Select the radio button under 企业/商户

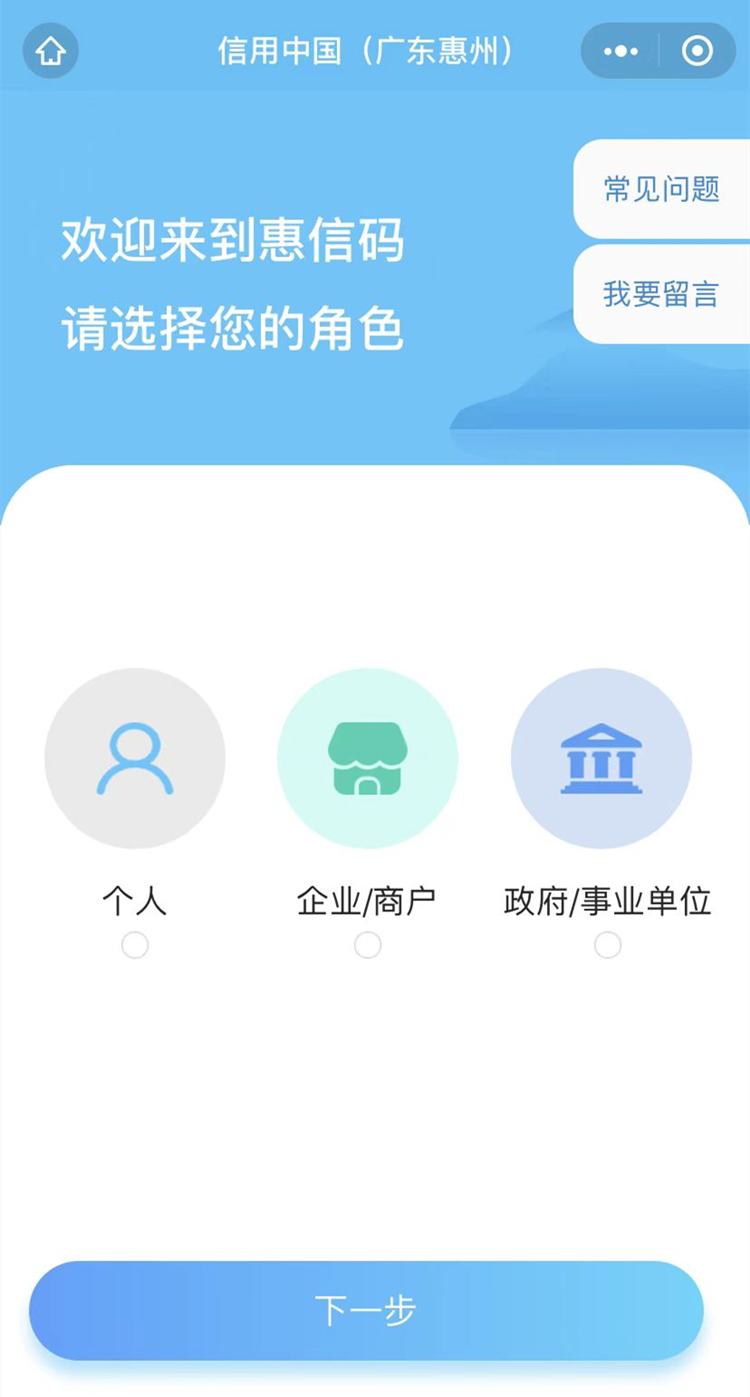click(x=367, y=945)
